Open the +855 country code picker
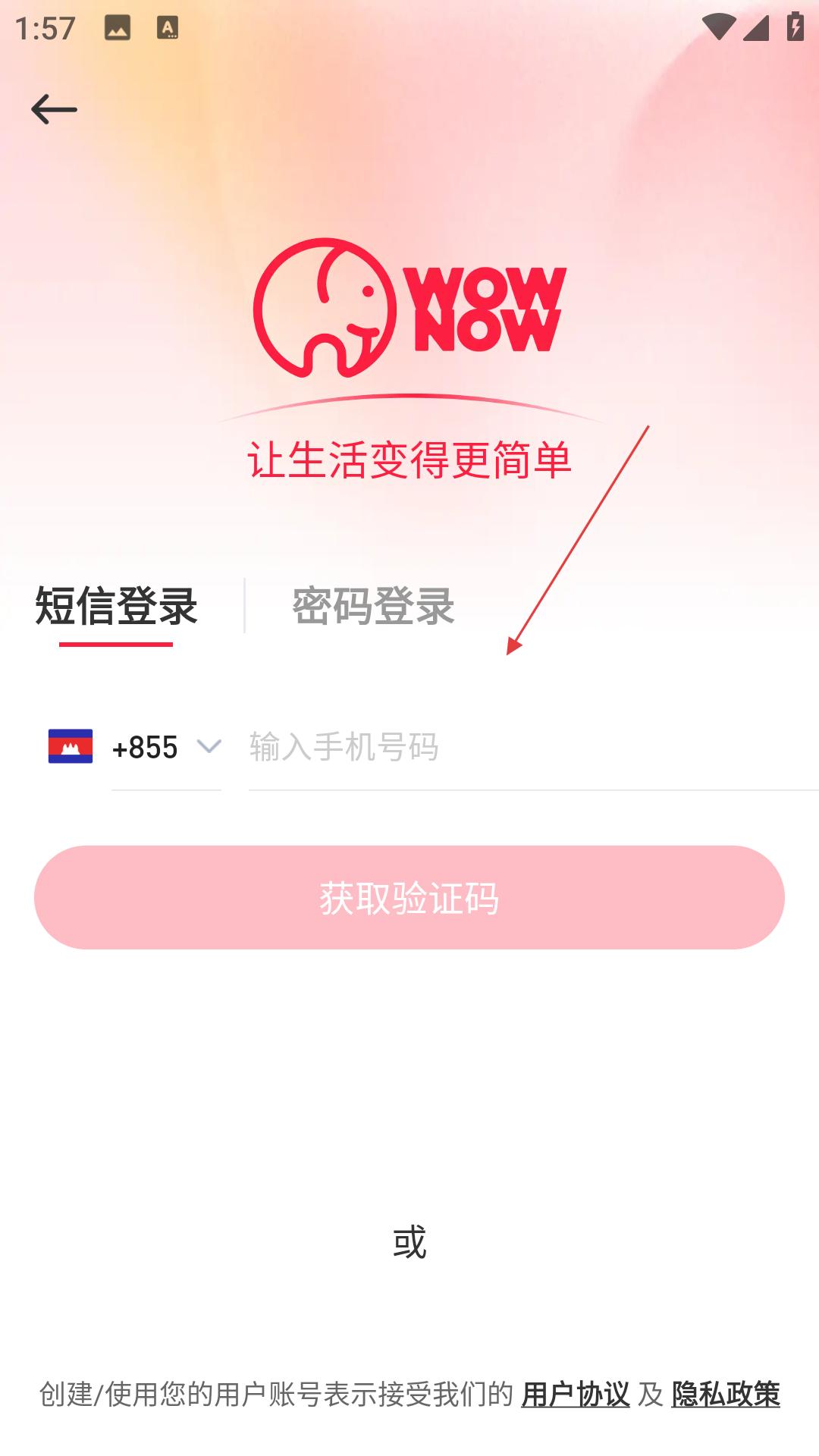 pyautogui.click(x=135, y=747)
